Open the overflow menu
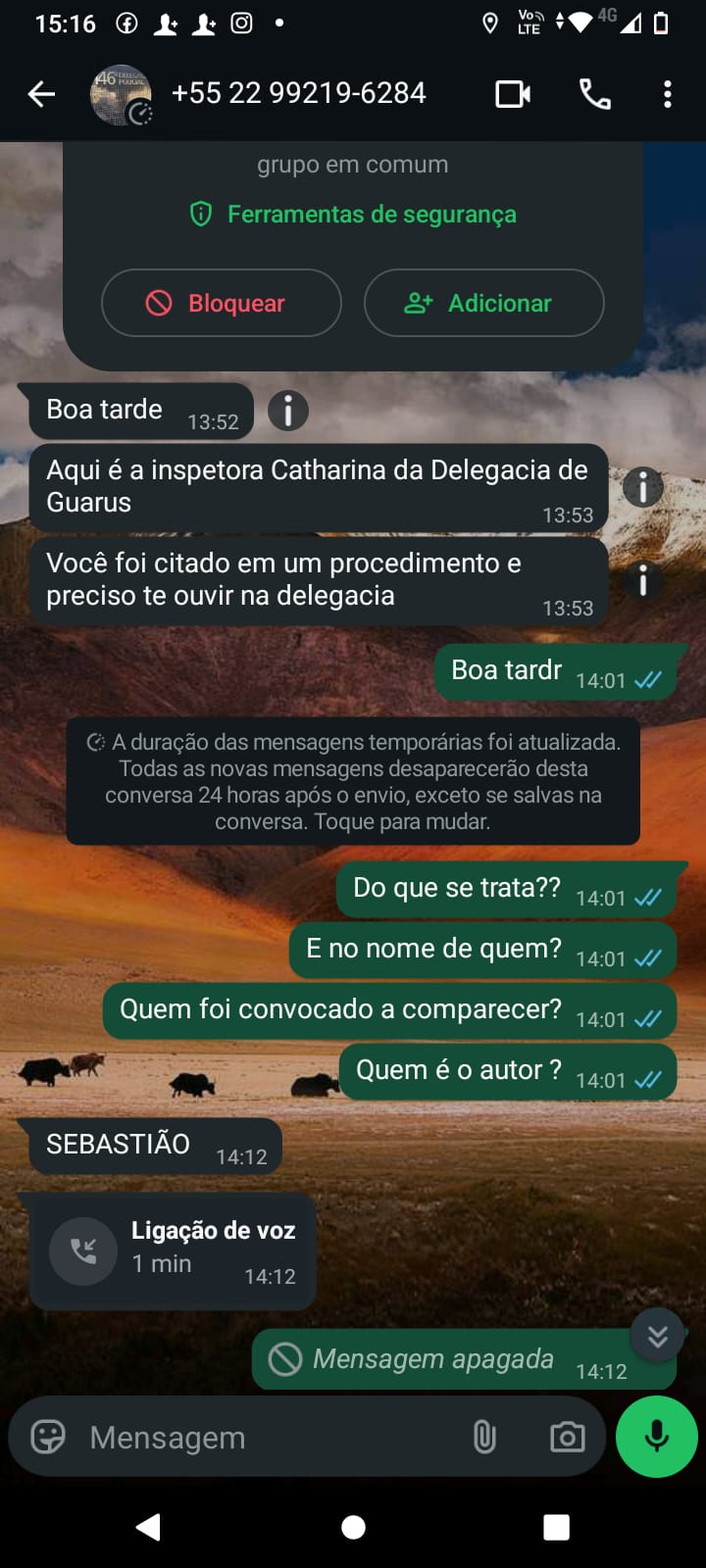706x1568 pixels. [667, 94]
